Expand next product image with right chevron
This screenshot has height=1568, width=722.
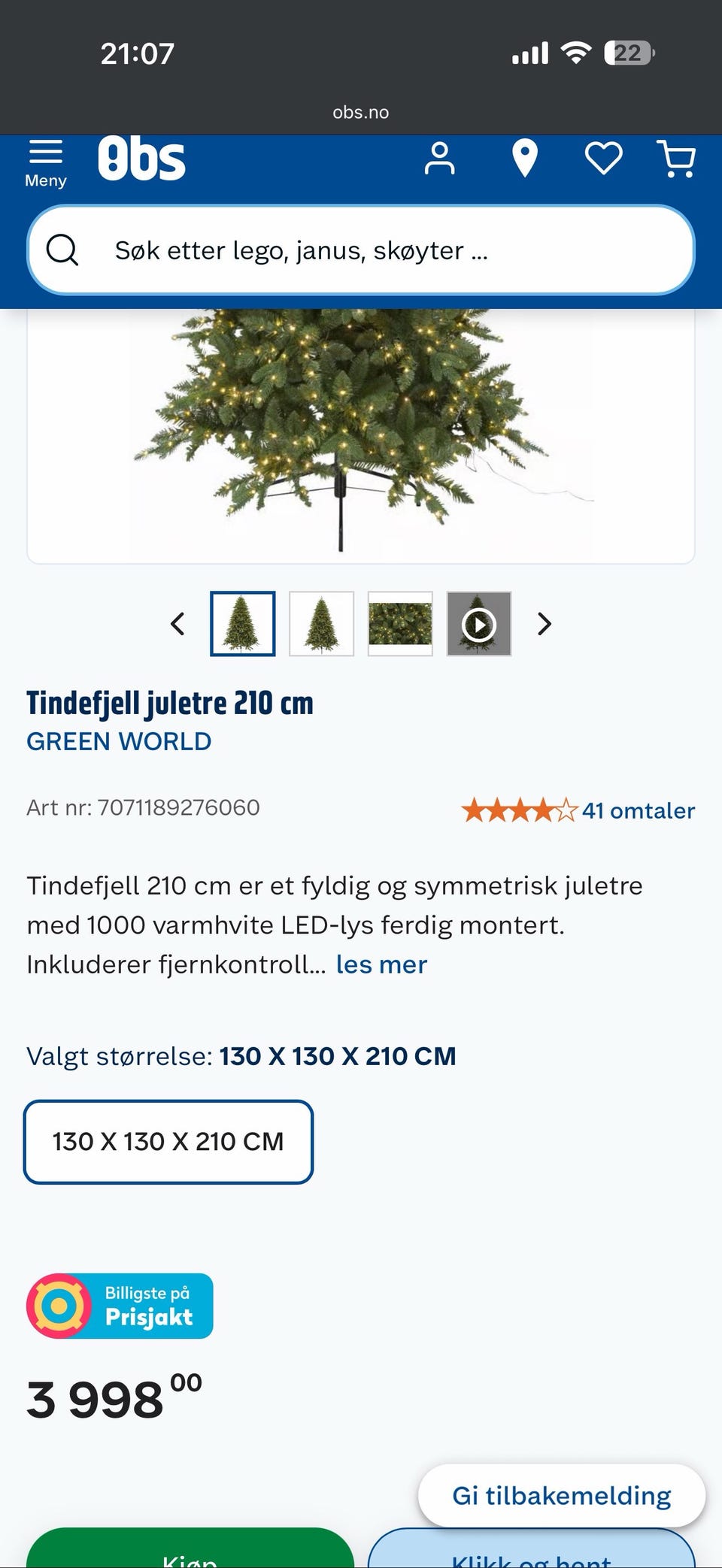tap(544, 624)
